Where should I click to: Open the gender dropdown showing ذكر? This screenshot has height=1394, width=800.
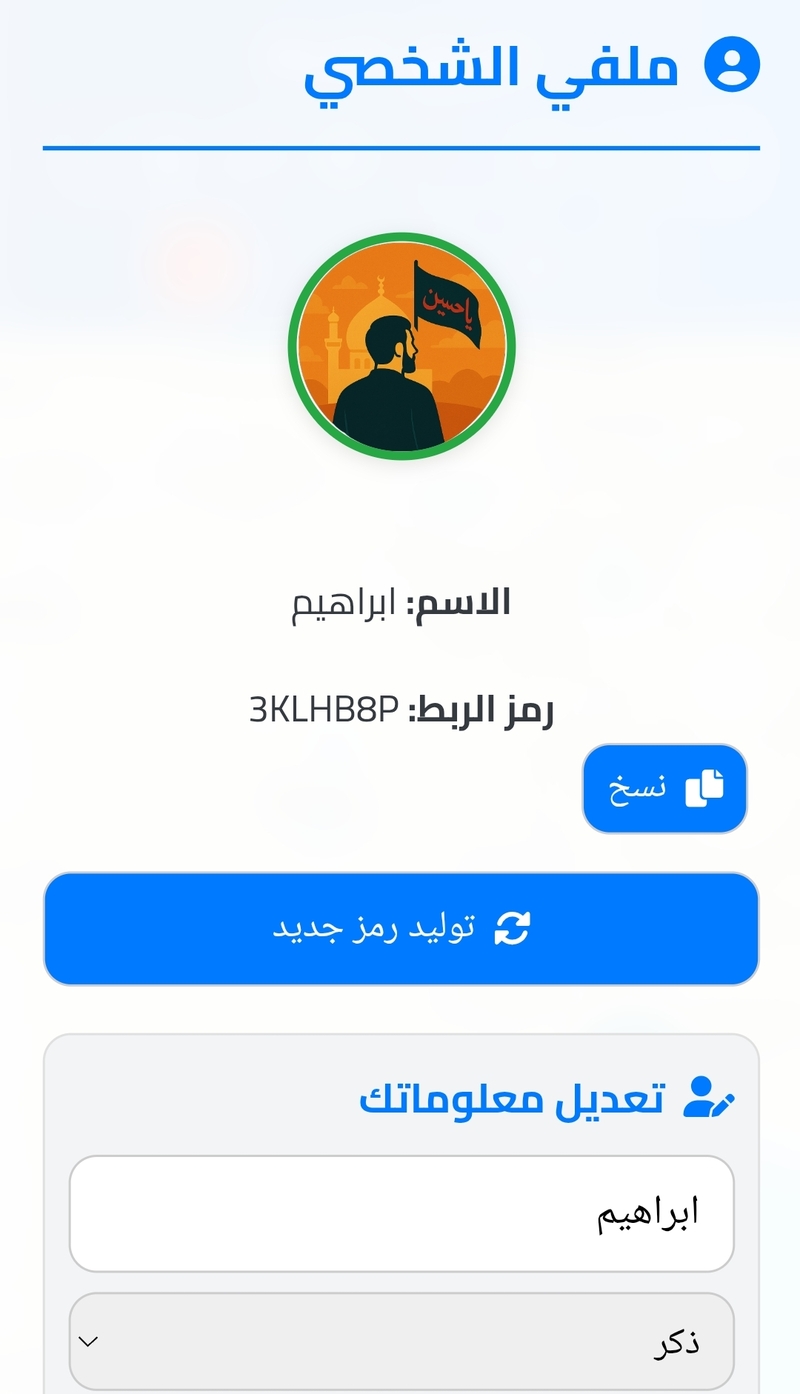tap(401, 1341)
